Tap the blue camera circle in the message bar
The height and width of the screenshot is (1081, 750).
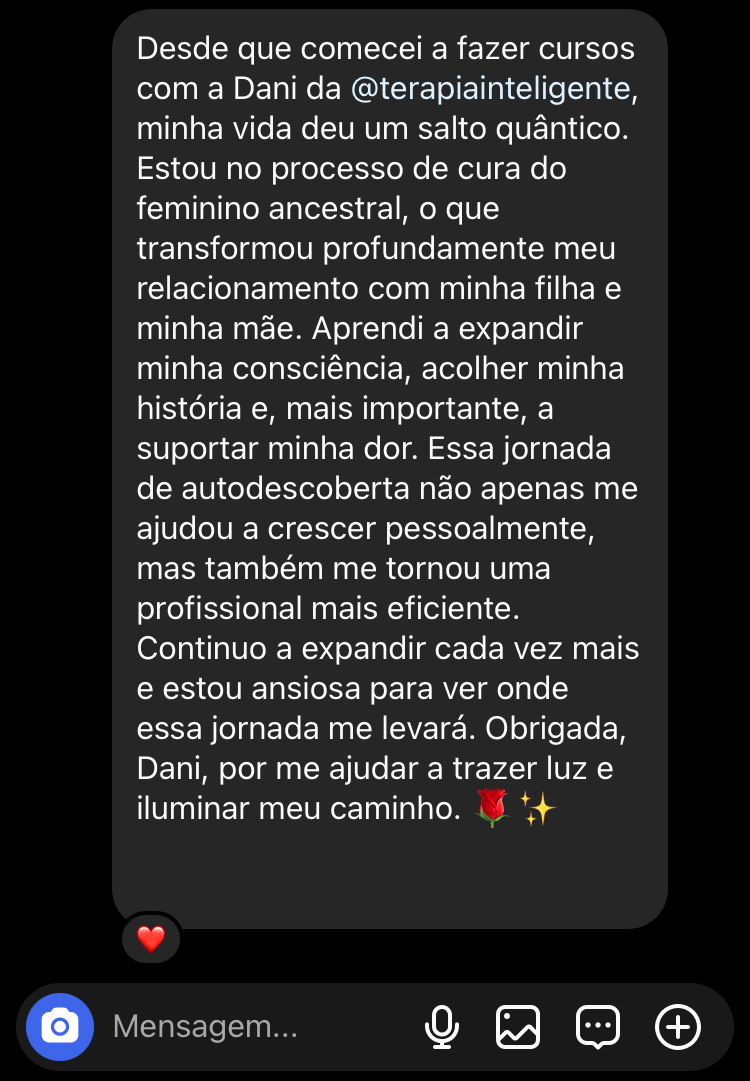(x=58, y=1026)
